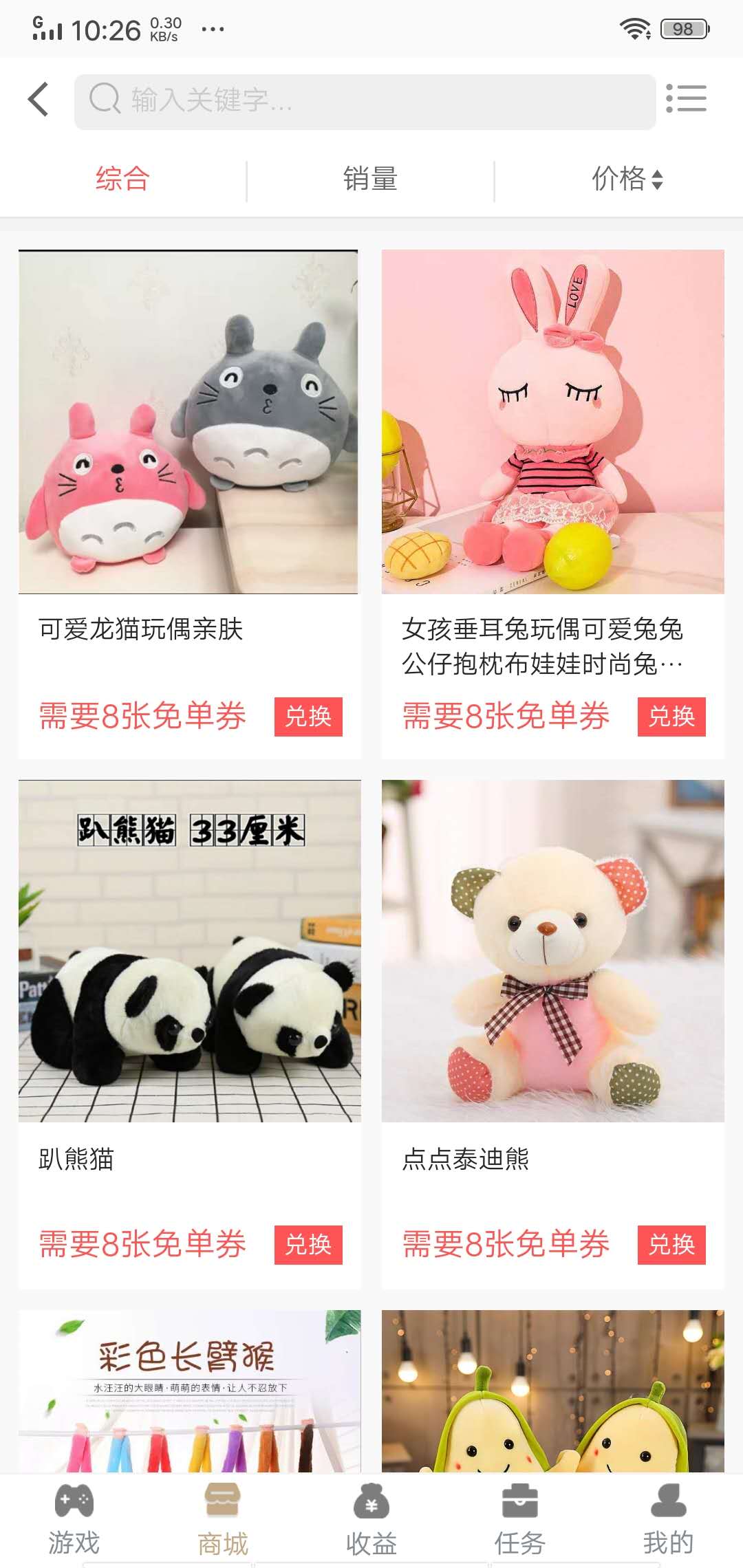Toggle price sort order on 价格
The width and height of the screenshot is (743, 1568).
coord(626,180)
